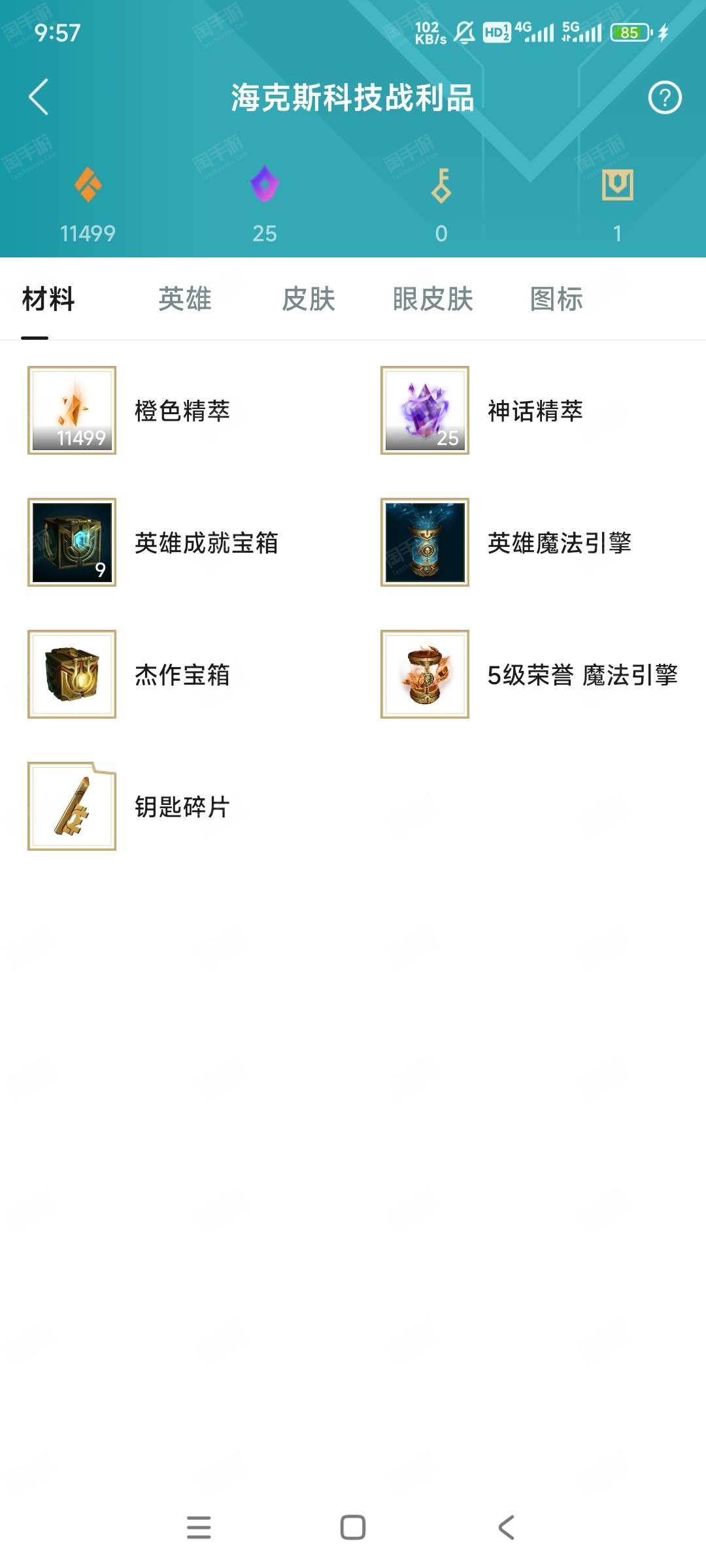Switch to the 皮肤 tab
Viewport: 706px width, 1568px height.
[x=309, y=299]
